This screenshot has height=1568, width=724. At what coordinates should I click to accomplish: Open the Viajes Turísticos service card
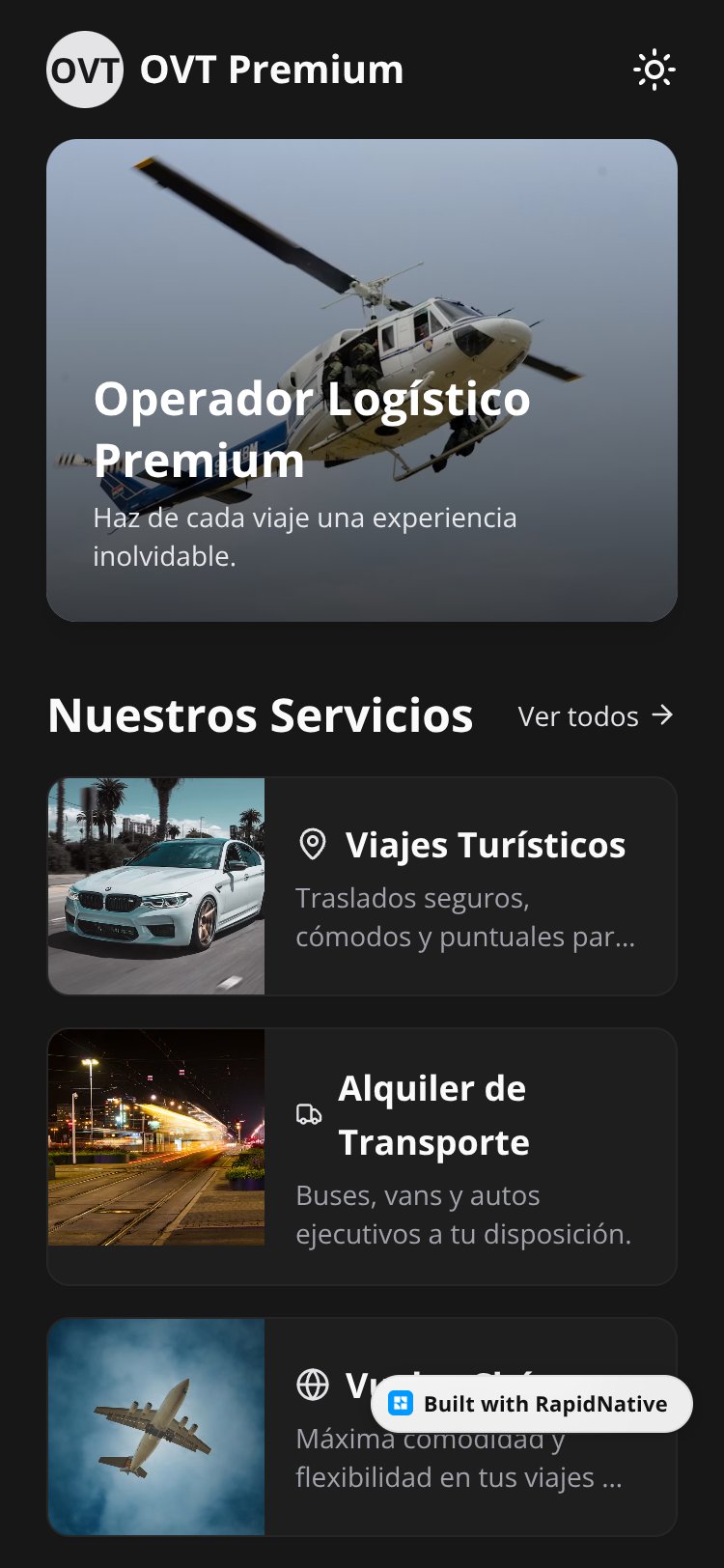tap(362, 886)
